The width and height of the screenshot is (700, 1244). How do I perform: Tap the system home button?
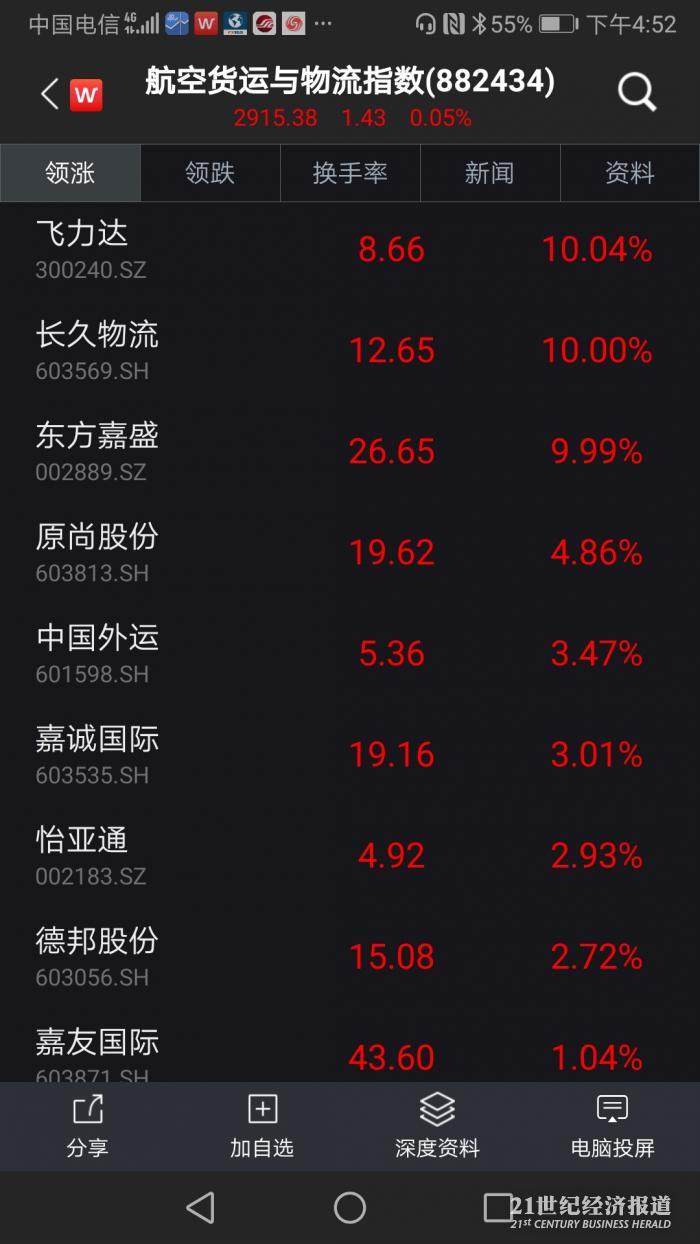coord(350,1207)
